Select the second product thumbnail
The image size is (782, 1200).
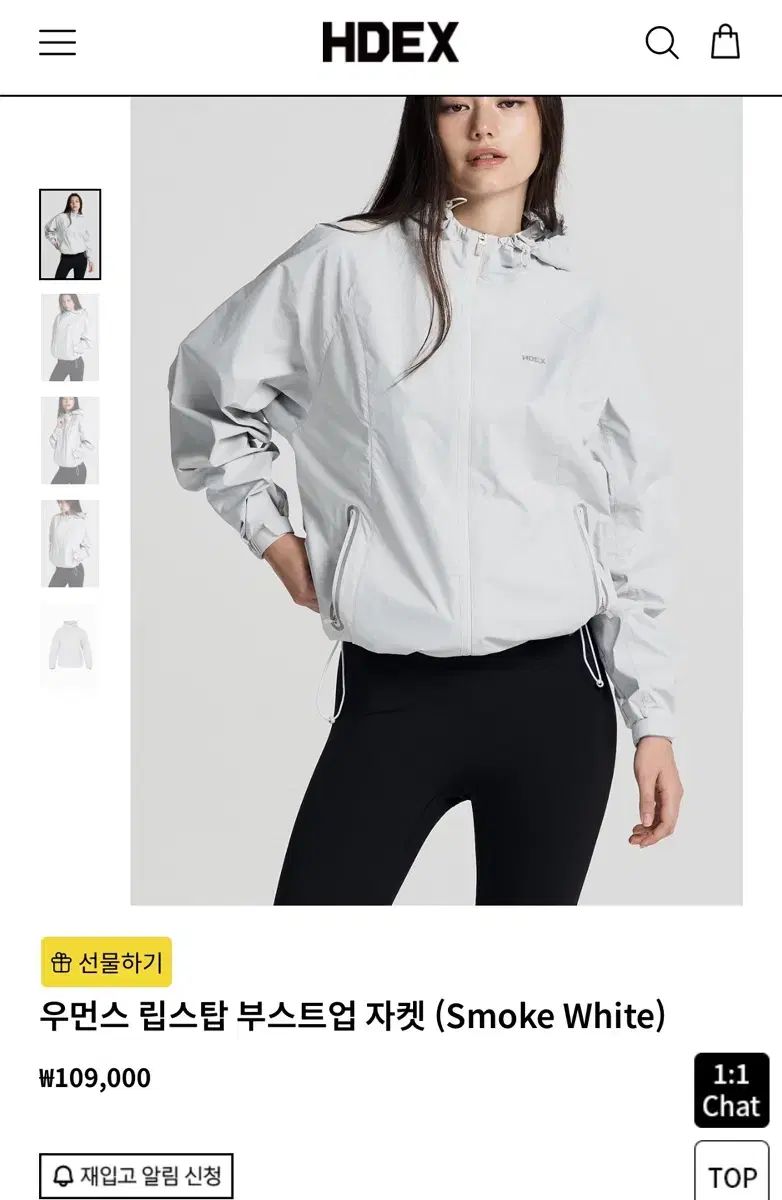[70, 337]
